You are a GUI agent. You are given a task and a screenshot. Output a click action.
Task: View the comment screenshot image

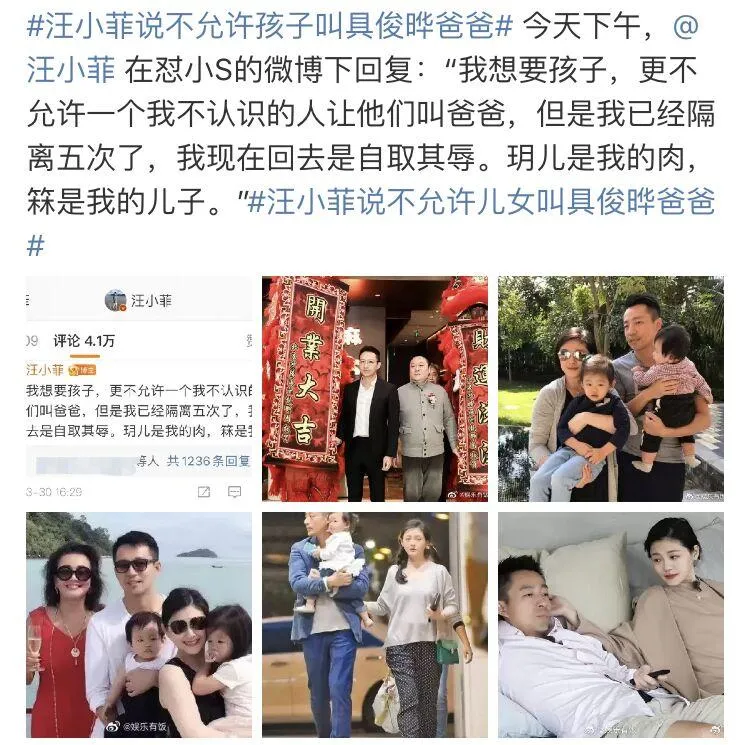click(139, 389)
